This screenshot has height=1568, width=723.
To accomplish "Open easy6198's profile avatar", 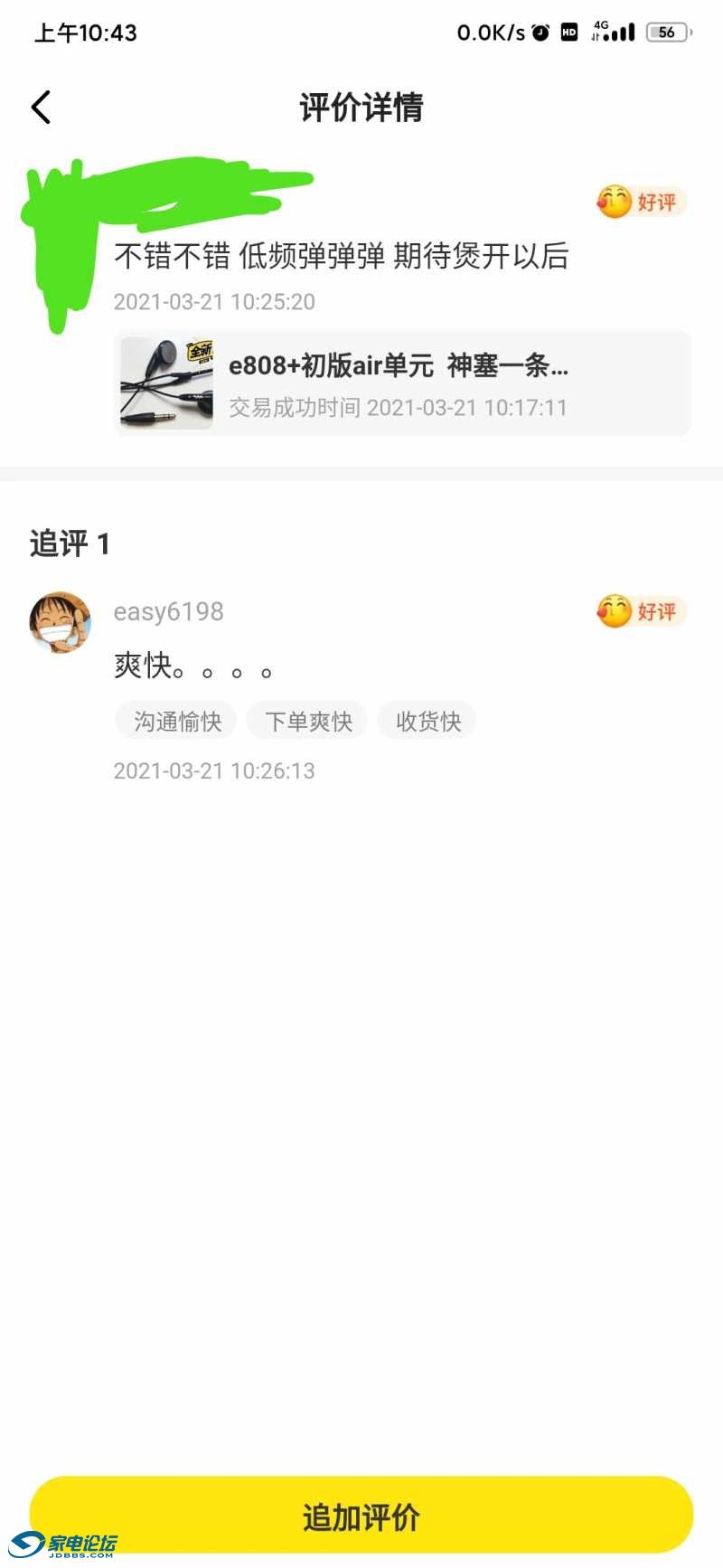I will click(61, 621).
